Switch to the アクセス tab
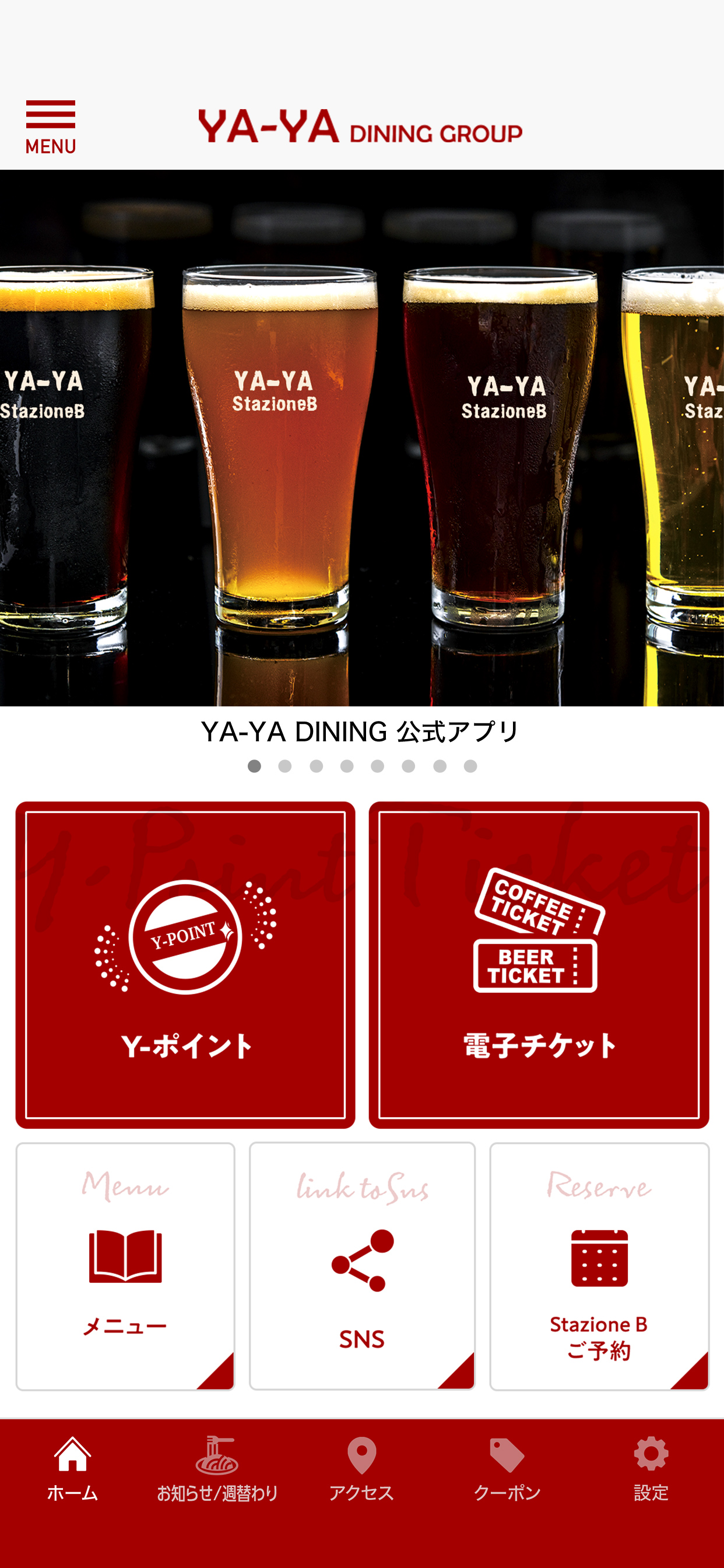 (361, 1469)
